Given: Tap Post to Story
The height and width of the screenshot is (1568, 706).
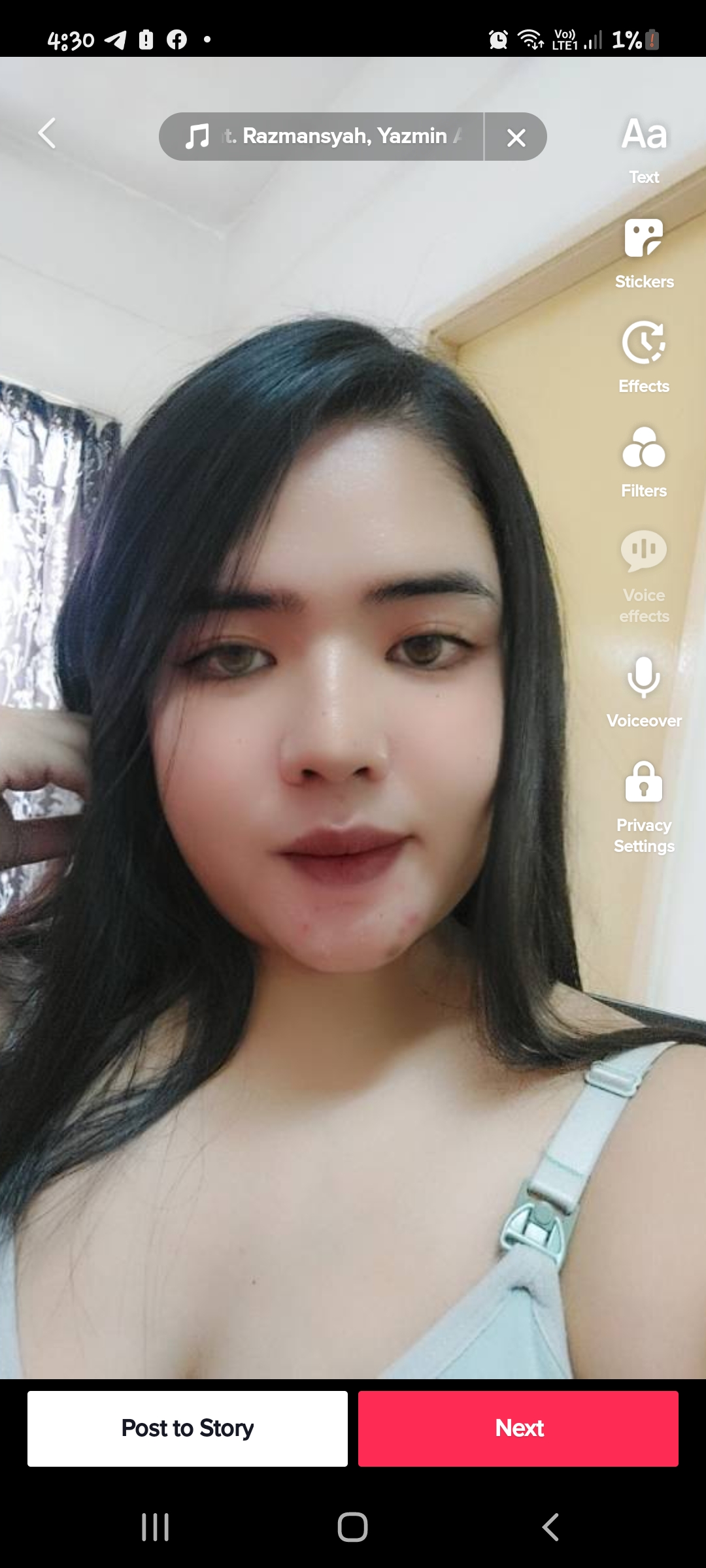Looking at the screenshot, I should [188, 1429].
